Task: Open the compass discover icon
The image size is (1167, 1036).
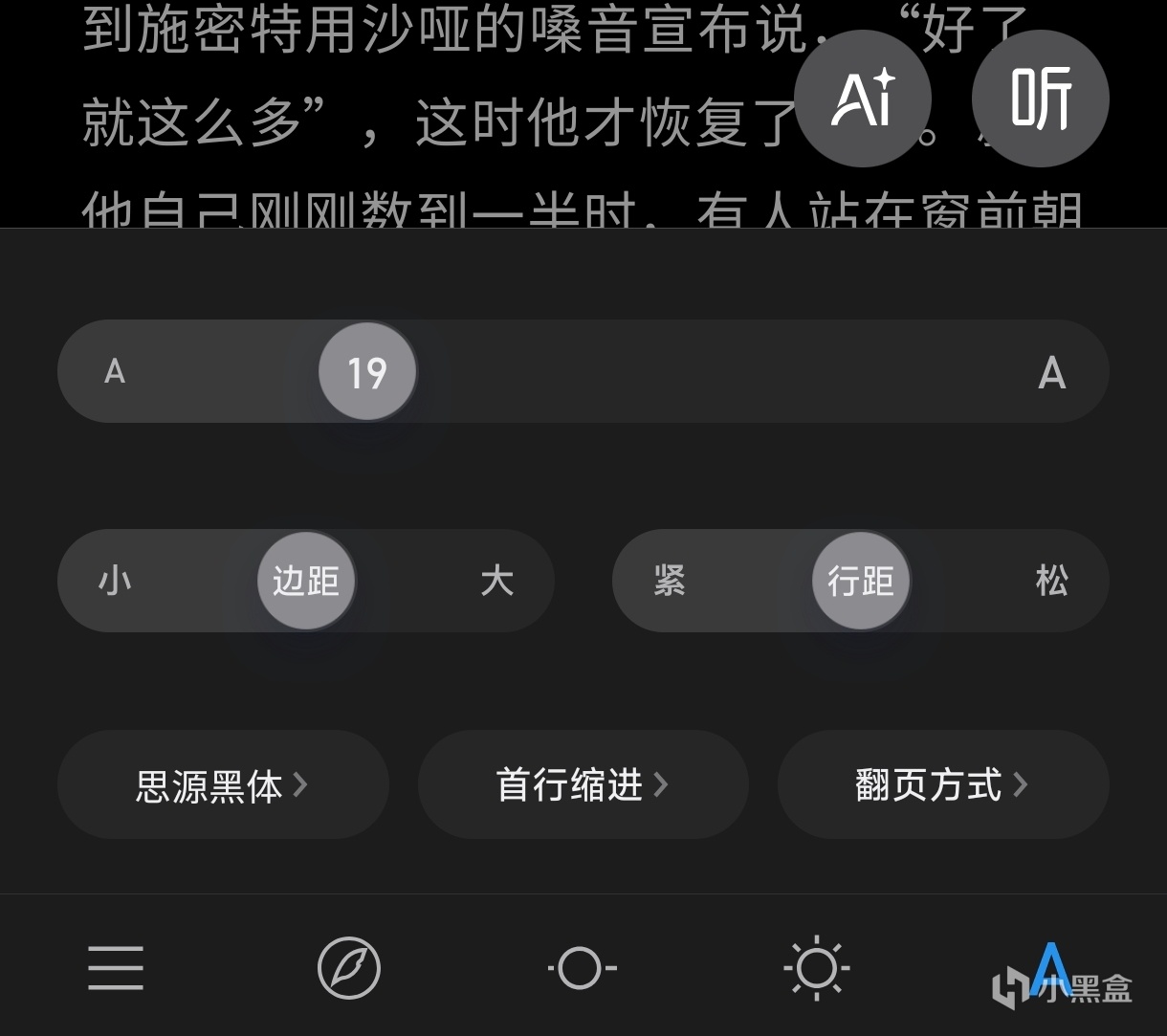Action: pos(349,968)
